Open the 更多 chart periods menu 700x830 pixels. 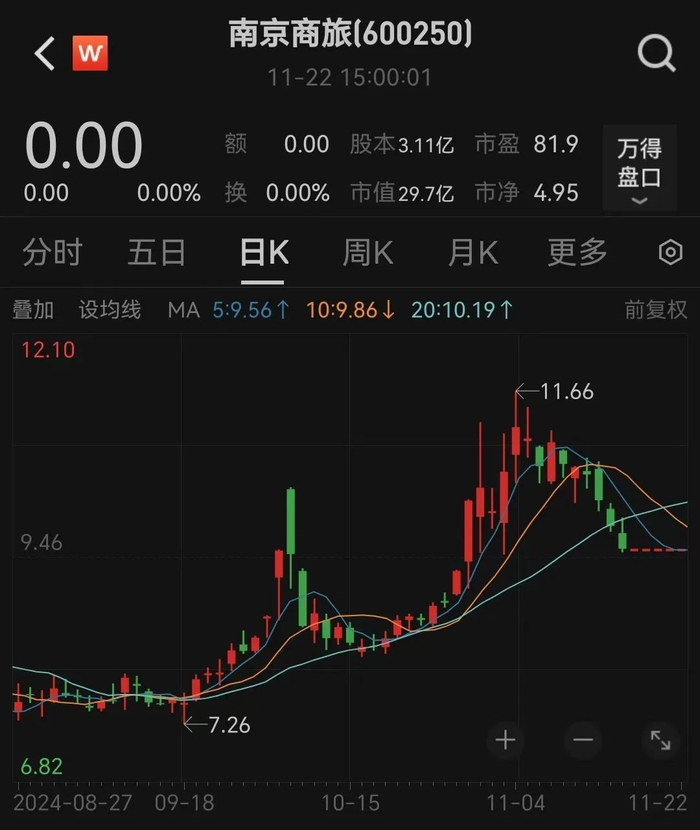coord(577,253)
